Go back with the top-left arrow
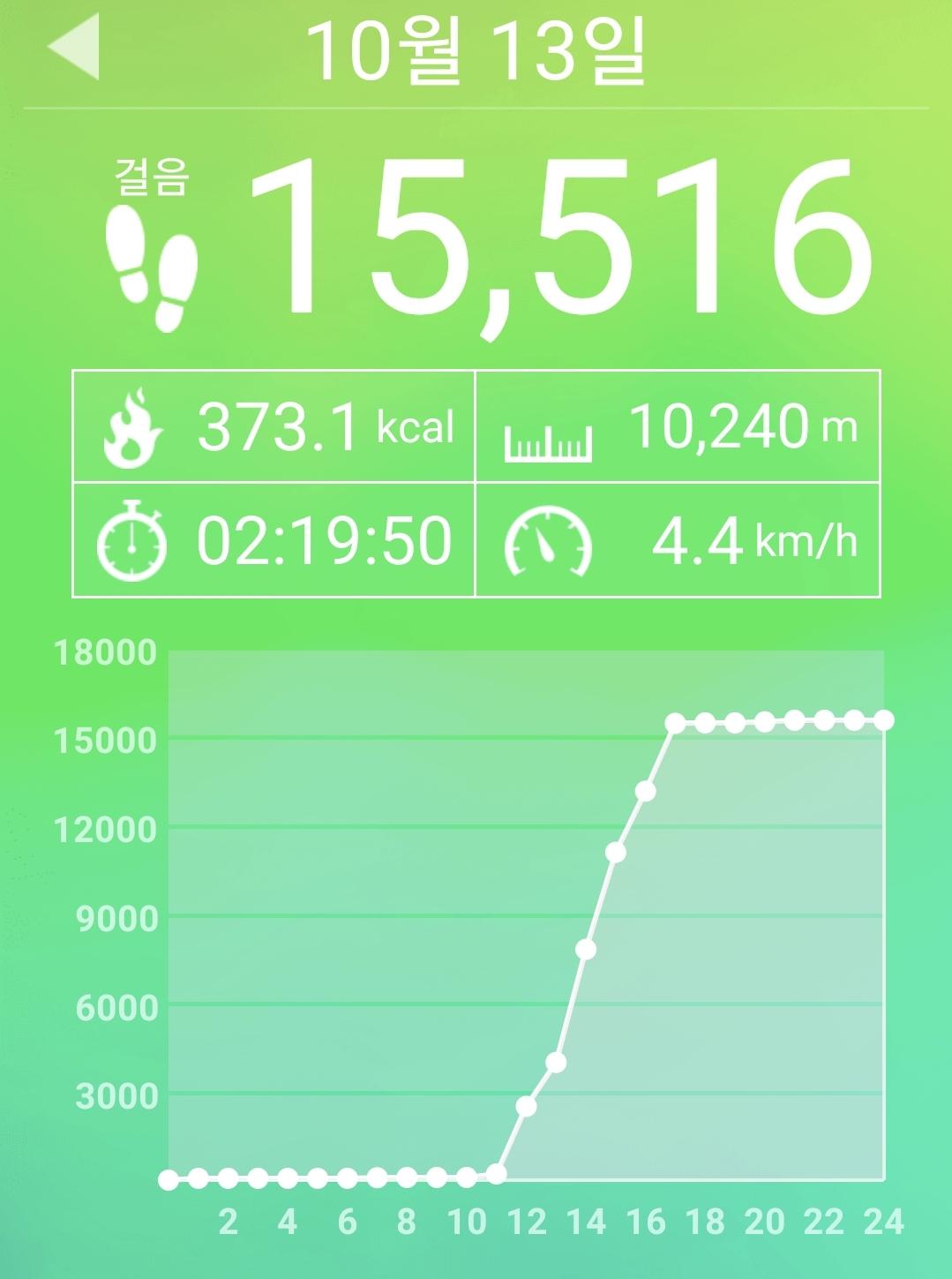 [75, 48]
